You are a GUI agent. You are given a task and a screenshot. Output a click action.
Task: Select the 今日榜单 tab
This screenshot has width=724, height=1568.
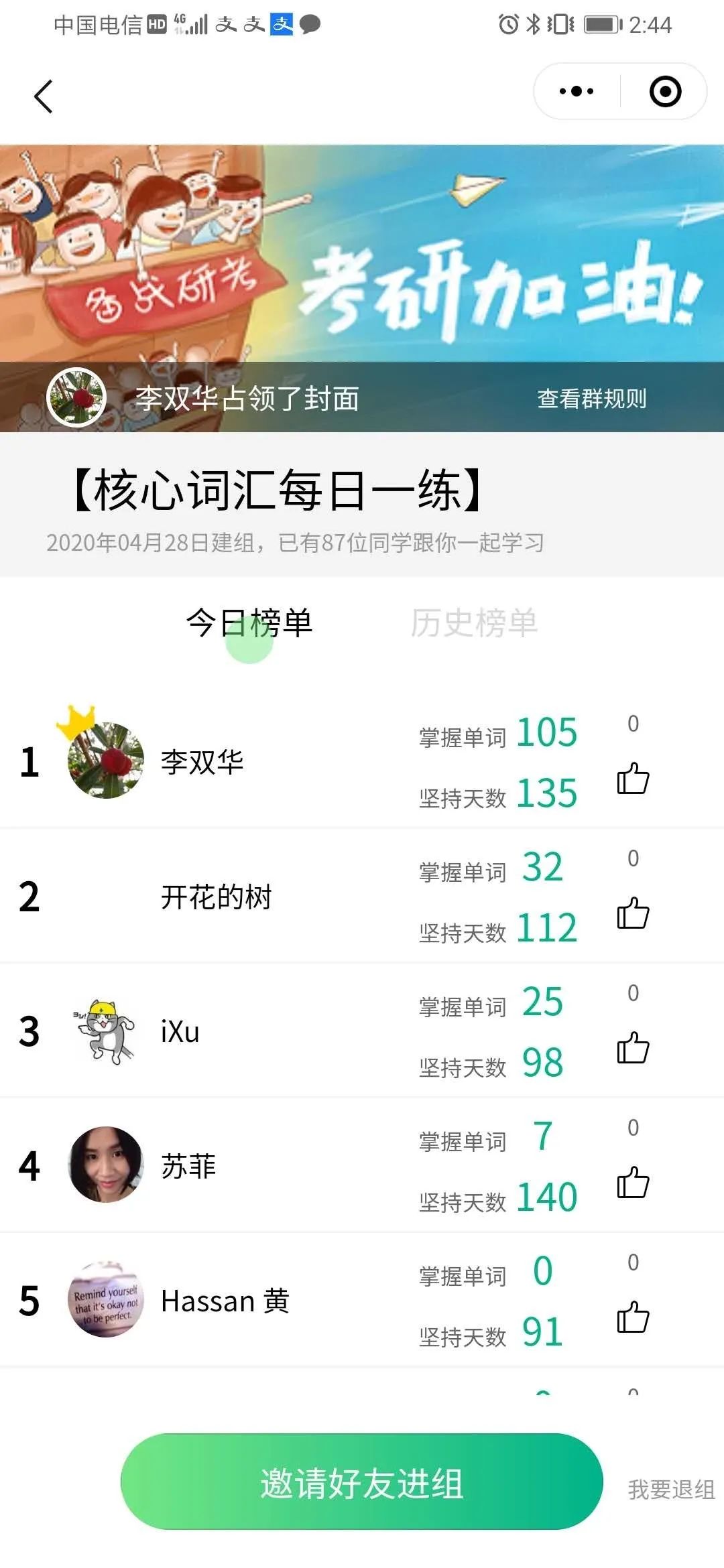[x=249, y=623]
